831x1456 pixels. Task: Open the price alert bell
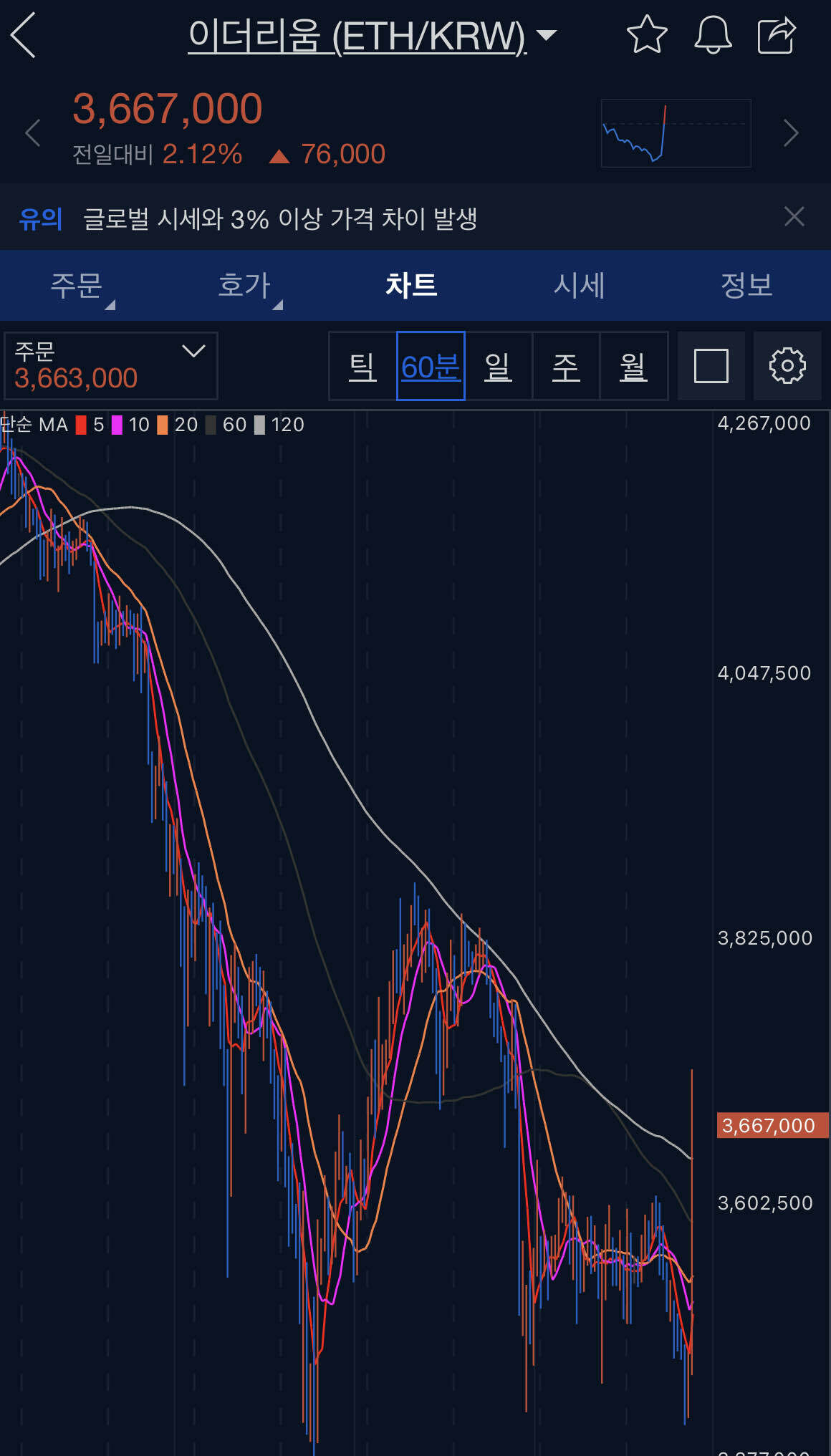[x=713, y=35]
